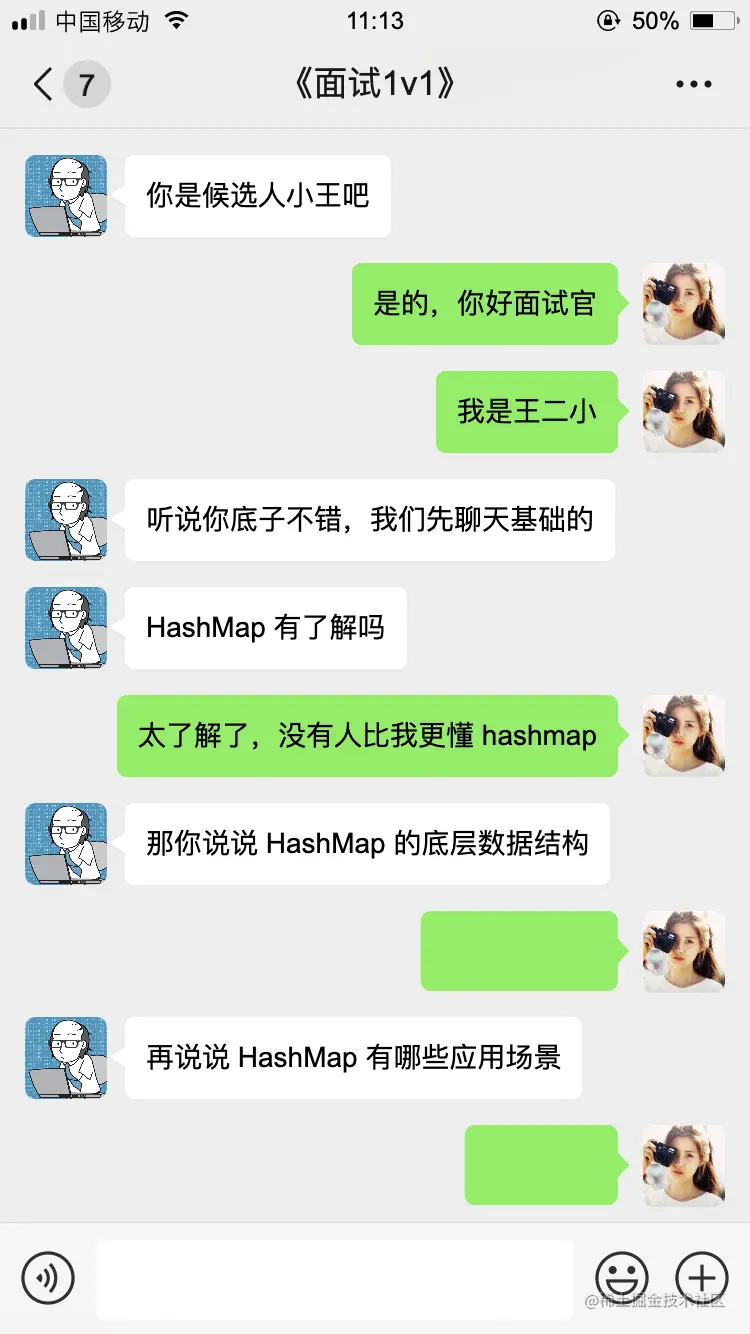Screen dimensions: 750x1334
Task: Tap the clock showing 11:13
Action: click(375, 19)
